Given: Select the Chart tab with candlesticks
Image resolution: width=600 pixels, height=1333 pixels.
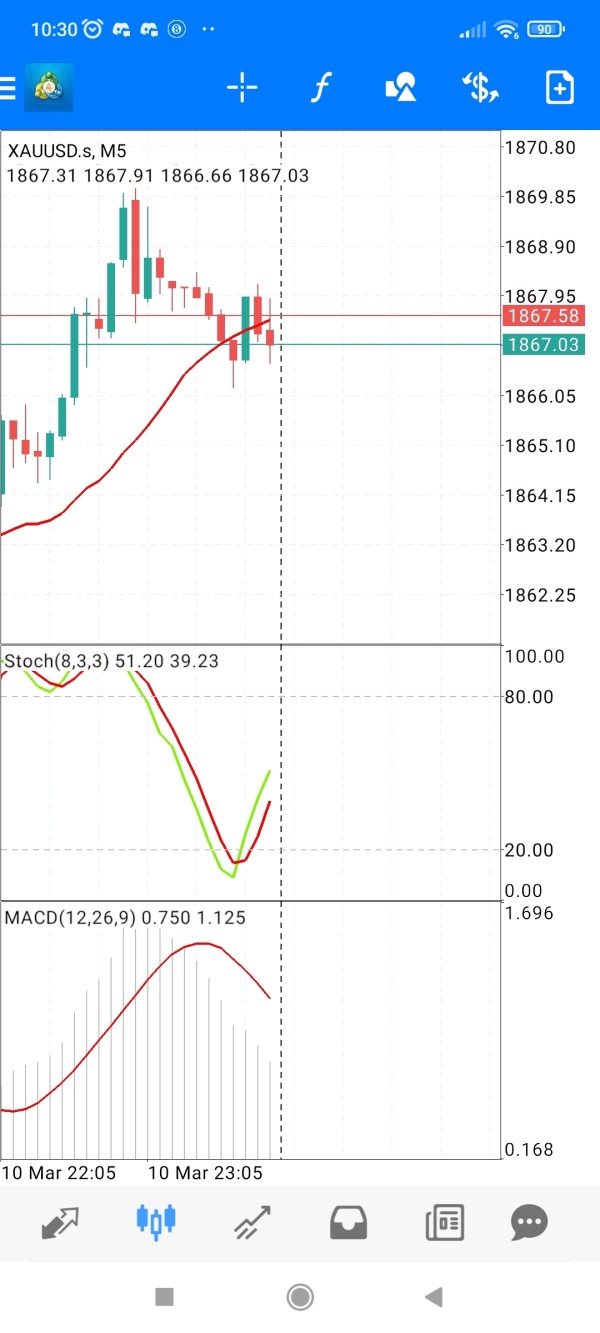Looking at the screenshot, I should click(155, 1222).
